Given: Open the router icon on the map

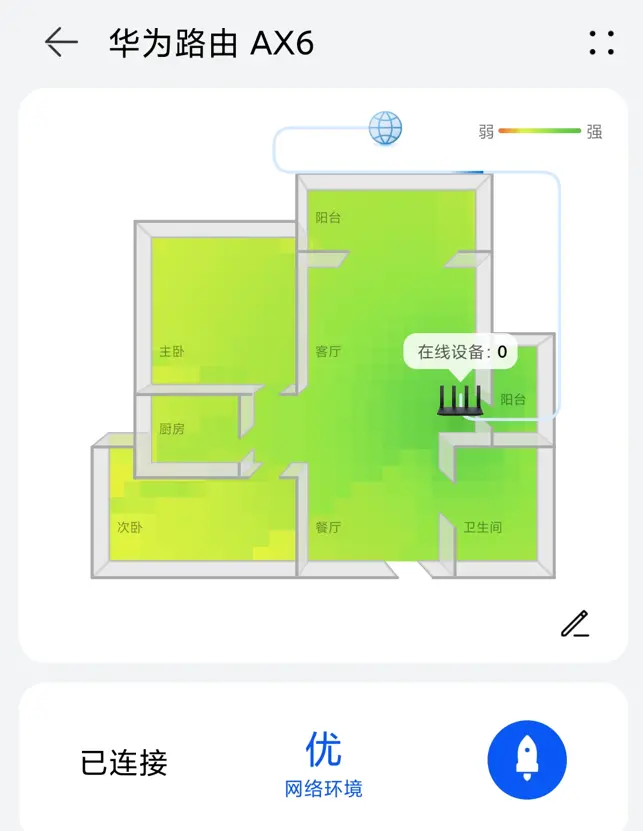Looking at the screenshot, I should coord(459,400).
